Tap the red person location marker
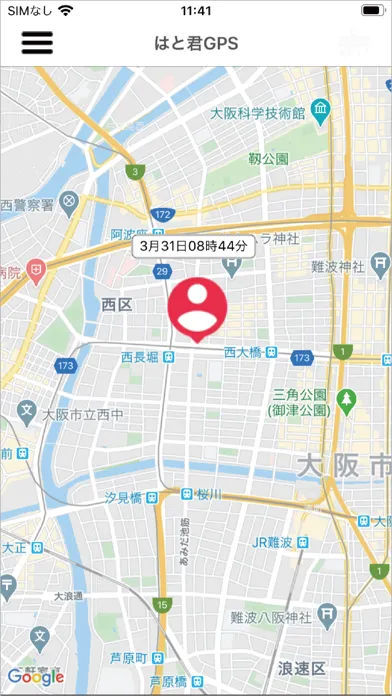Image resolution: width=392 pixels, height=696 pixels. pos(198,310)
